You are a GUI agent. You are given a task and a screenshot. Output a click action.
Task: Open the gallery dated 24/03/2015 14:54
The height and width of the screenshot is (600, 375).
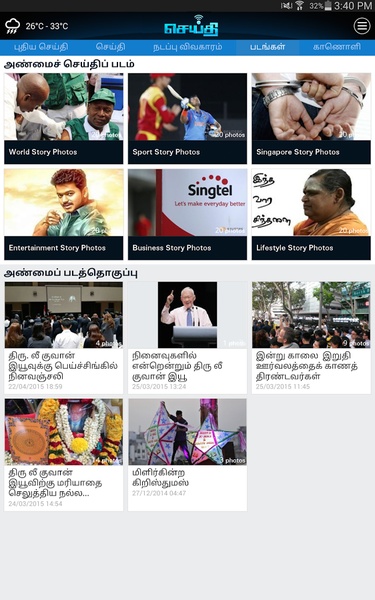[64, 455]
